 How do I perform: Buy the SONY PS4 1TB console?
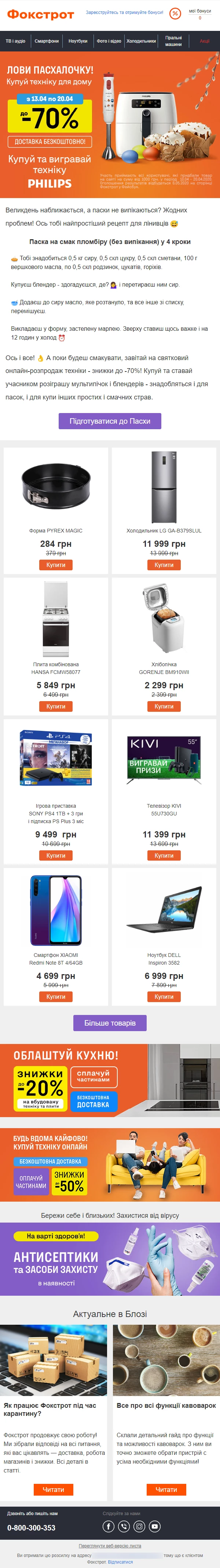click(56, 855)
